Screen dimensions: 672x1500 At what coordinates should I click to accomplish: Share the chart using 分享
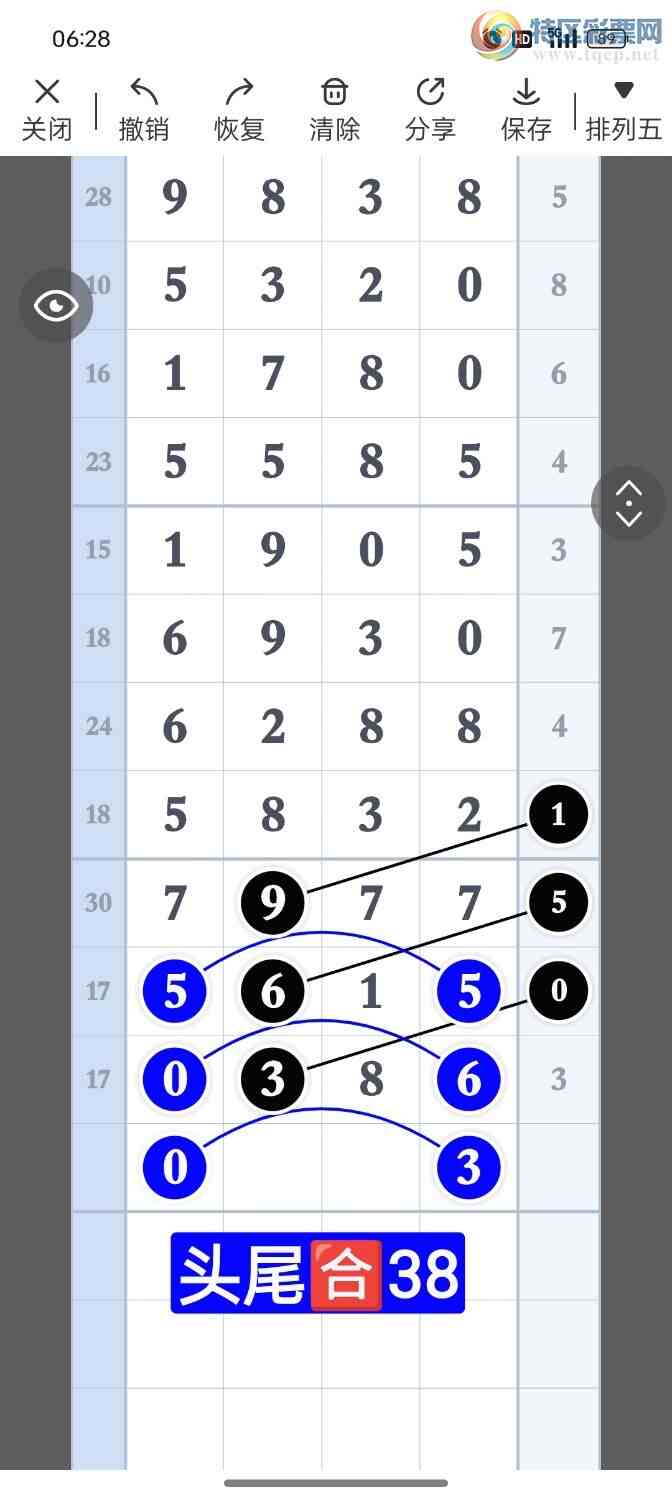(430, 110)
